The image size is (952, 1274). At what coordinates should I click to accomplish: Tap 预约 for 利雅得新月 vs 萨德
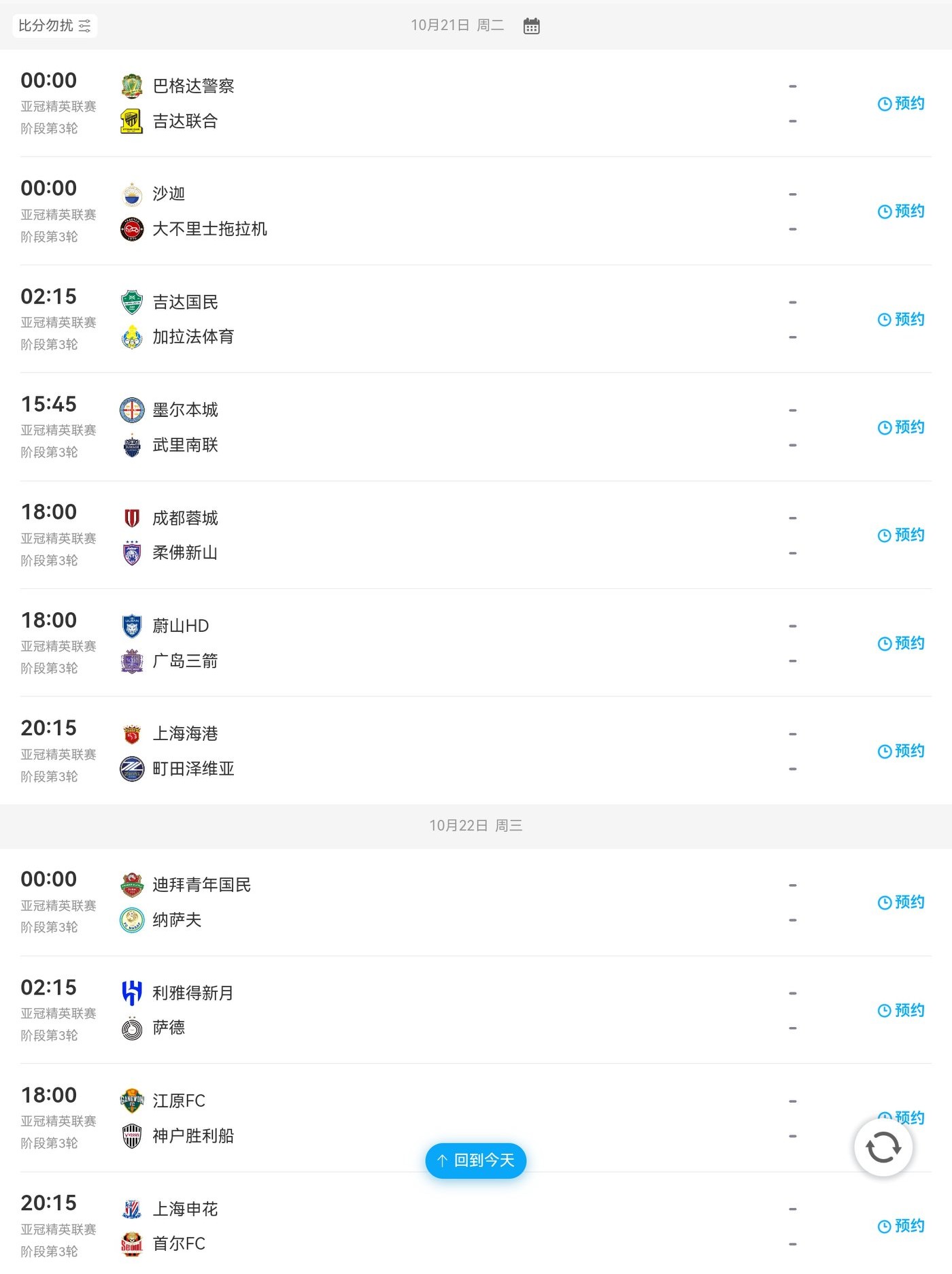click(901, 1010)
